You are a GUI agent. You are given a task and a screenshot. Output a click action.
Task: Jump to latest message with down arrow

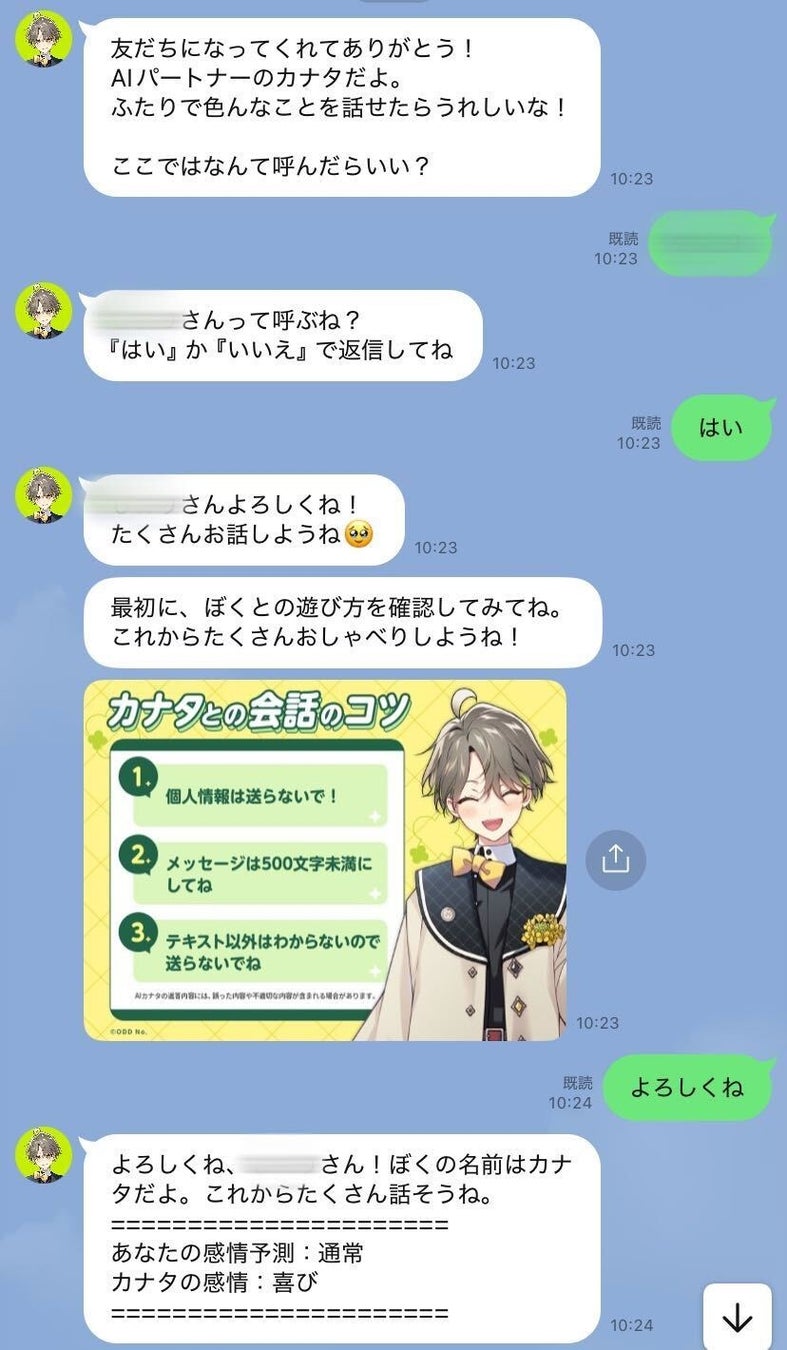737,1318
